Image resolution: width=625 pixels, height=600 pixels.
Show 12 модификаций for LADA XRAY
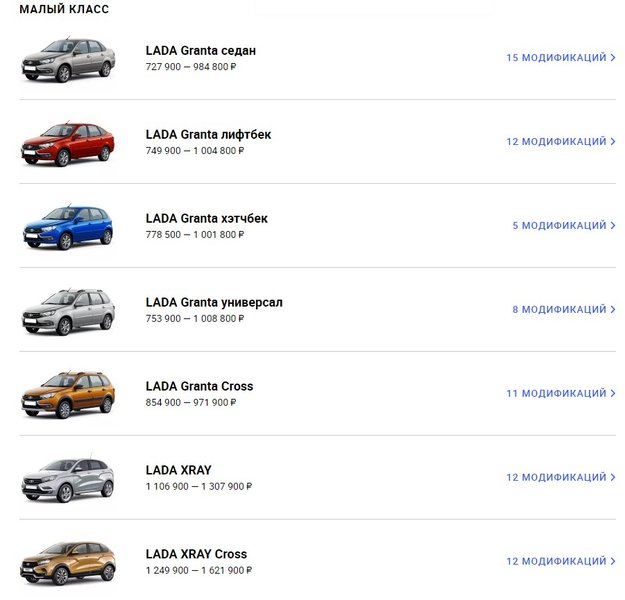tap(560, 478)
